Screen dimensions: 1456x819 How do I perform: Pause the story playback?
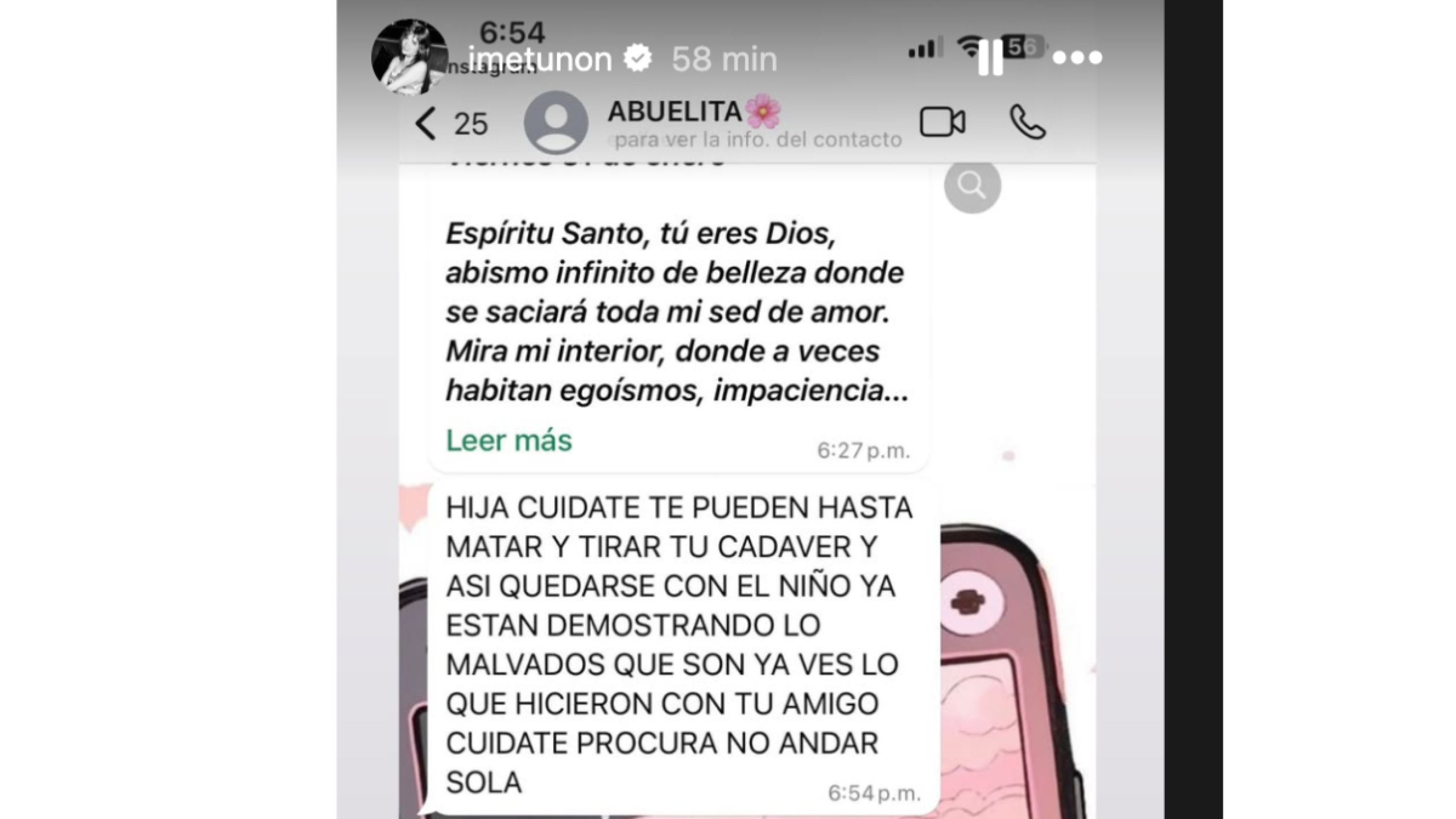[990, 57]
